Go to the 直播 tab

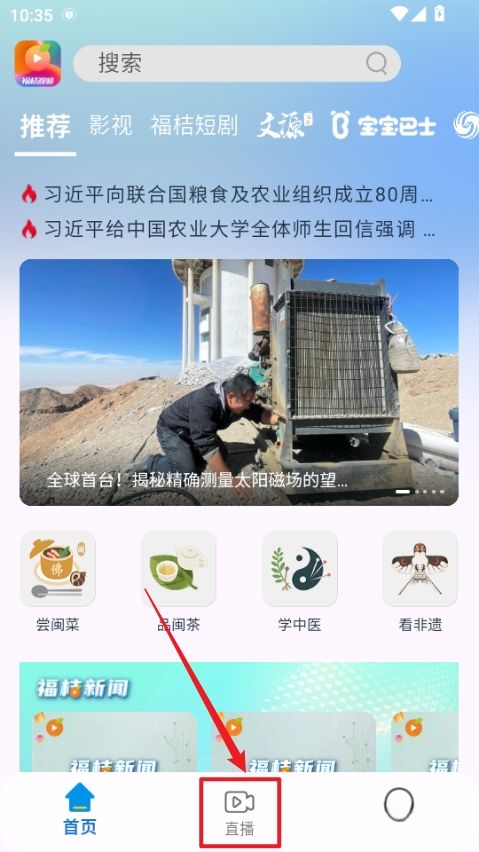[x=240, y=812]
